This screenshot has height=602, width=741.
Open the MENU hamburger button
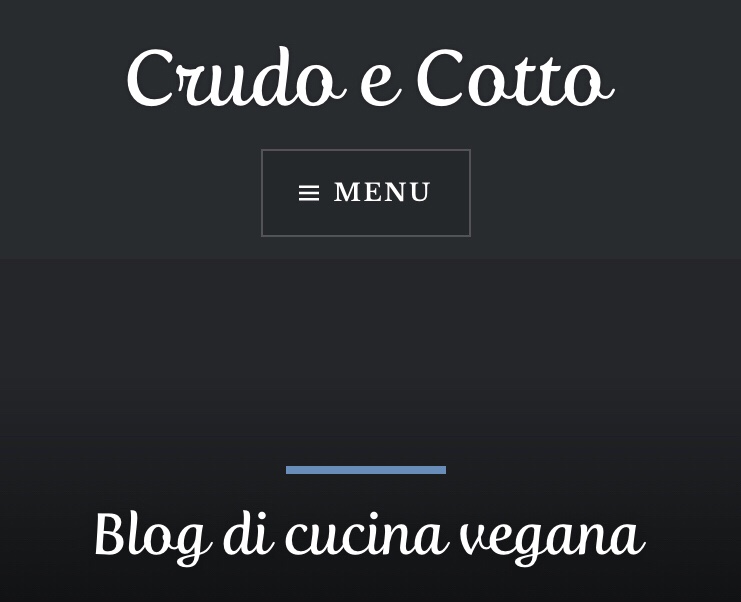366,193
